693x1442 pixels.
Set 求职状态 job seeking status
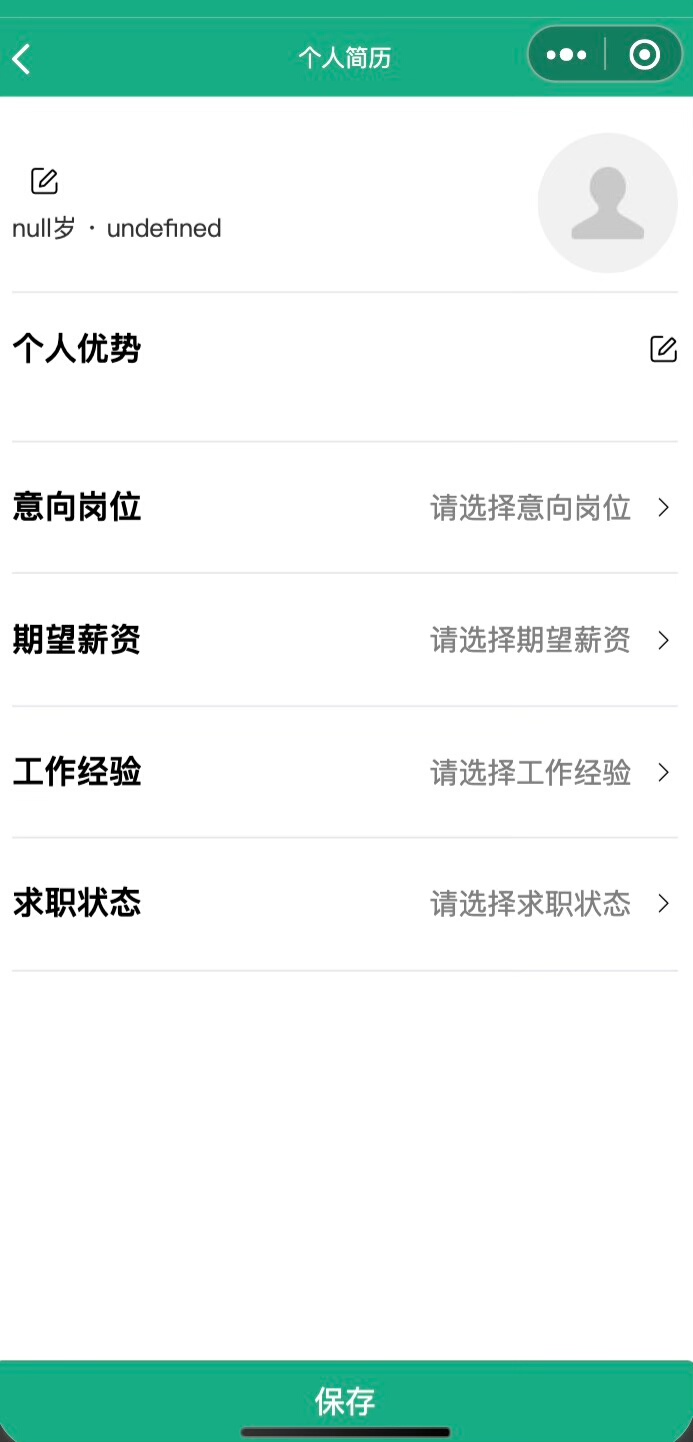point(550,904)
